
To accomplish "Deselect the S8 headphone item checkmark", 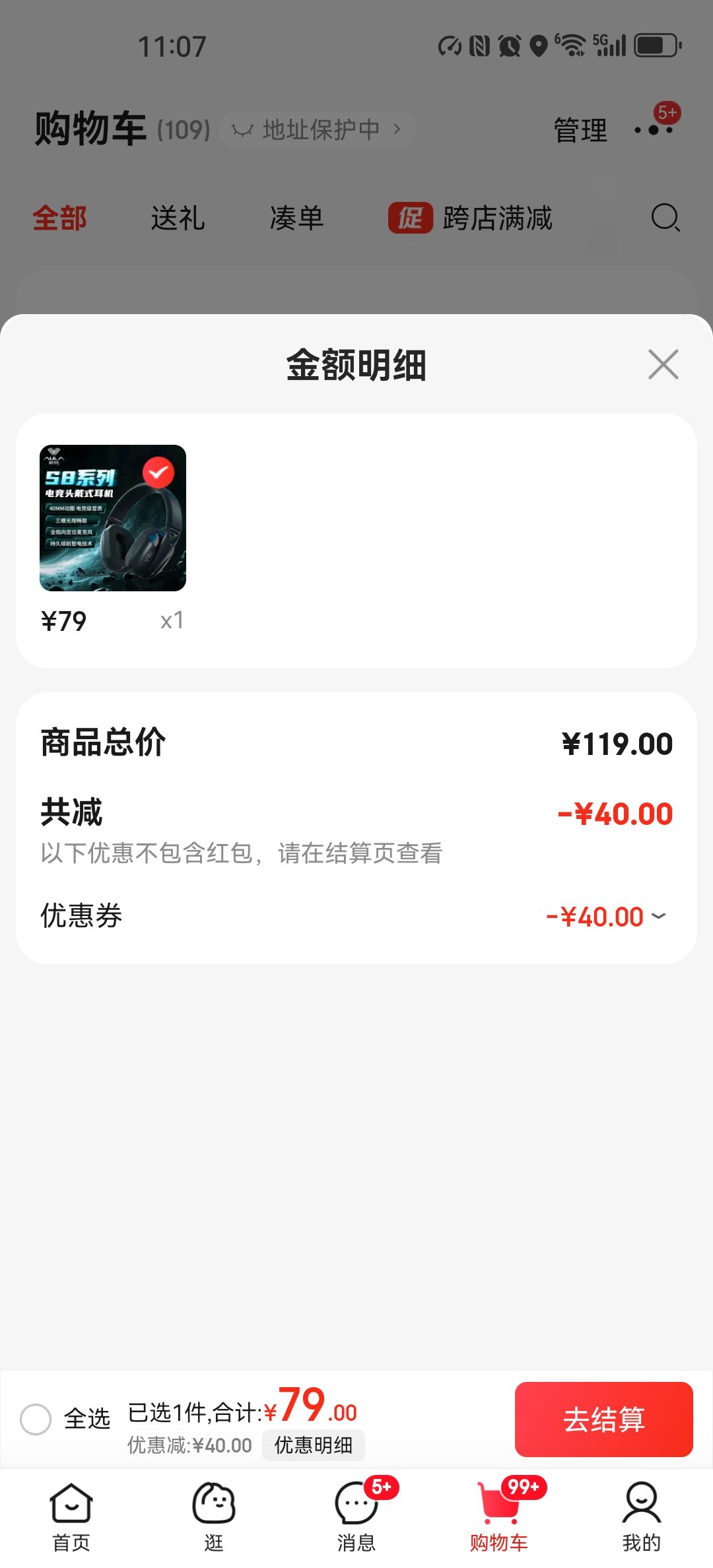I will (158, 471).
